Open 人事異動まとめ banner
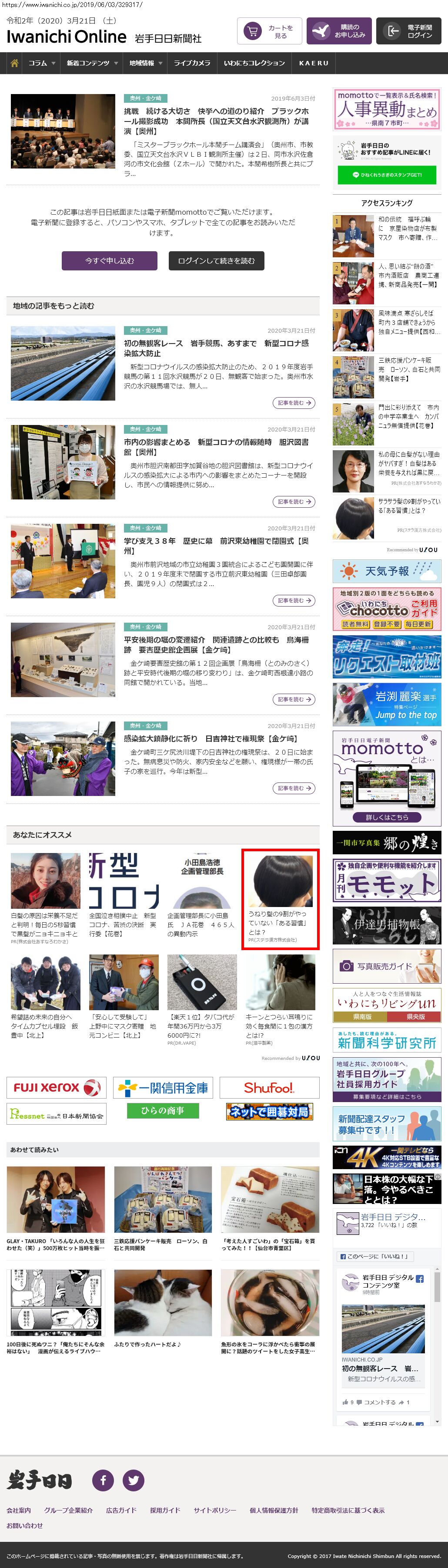The height and width of the screenshot is (1568, 448). pos(387,109)
